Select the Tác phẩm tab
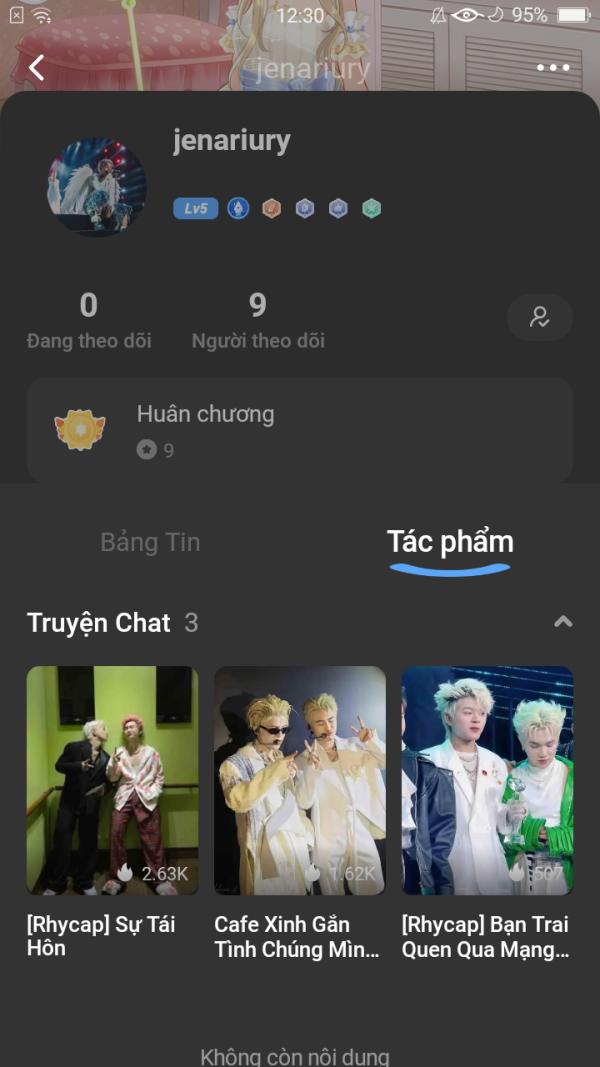The height and width of the screenshot is (1067, 600). (x=450, y=542)
